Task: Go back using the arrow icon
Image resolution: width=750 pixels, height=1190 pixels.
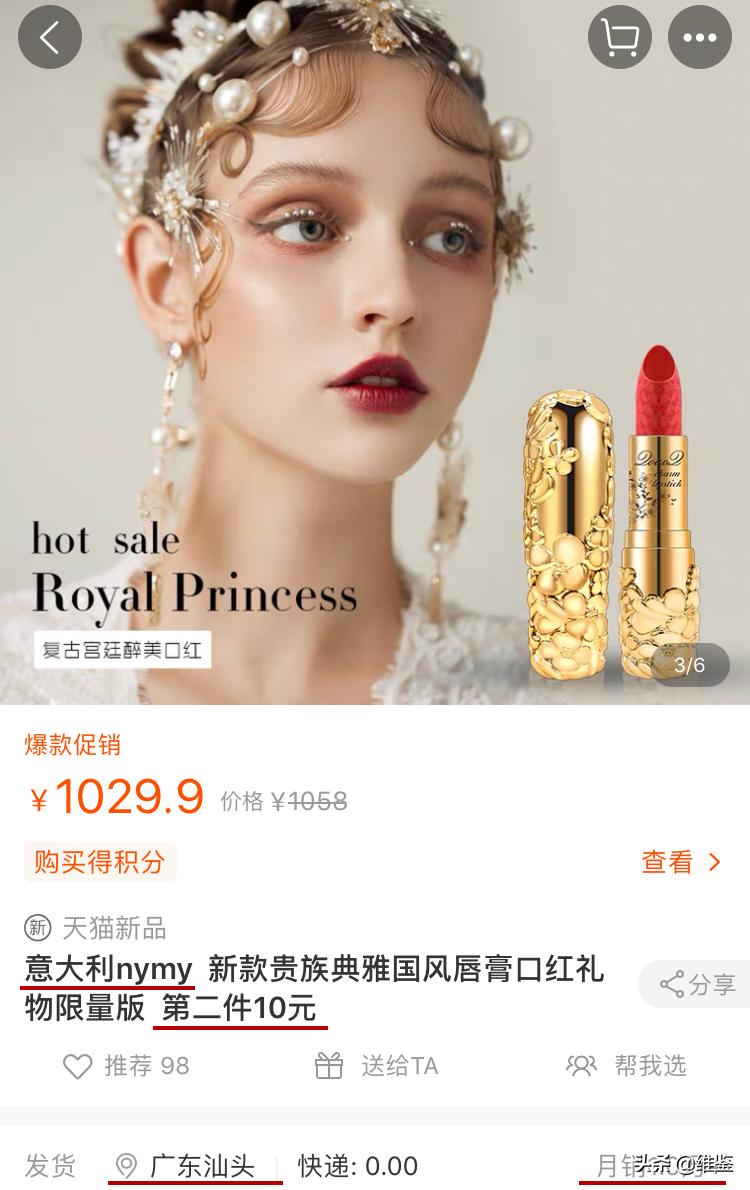Action: [x=49, y=38]
